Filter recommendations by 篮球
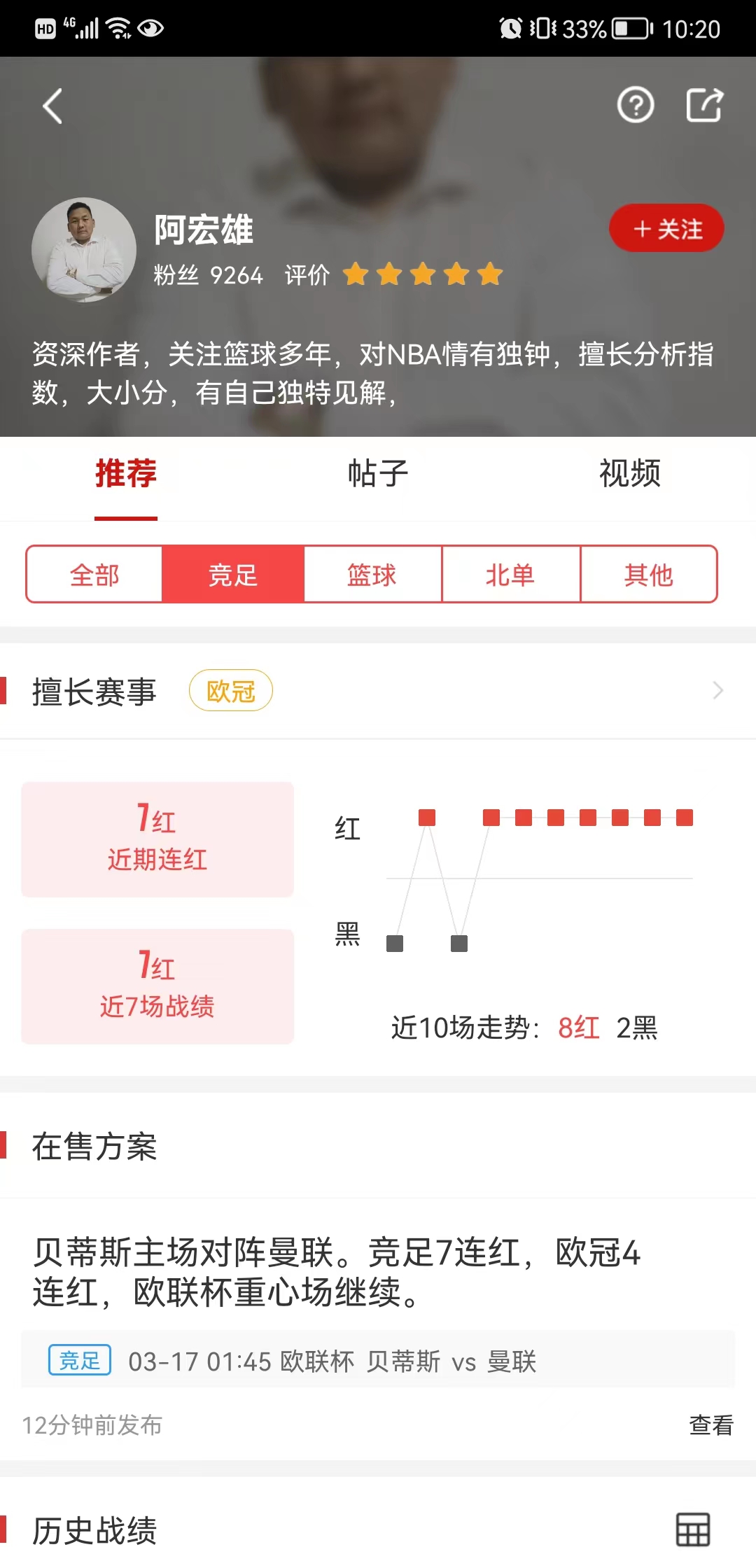Image resolution: width=756 pixels, height=1568 pixels. [x=372, y=575]
